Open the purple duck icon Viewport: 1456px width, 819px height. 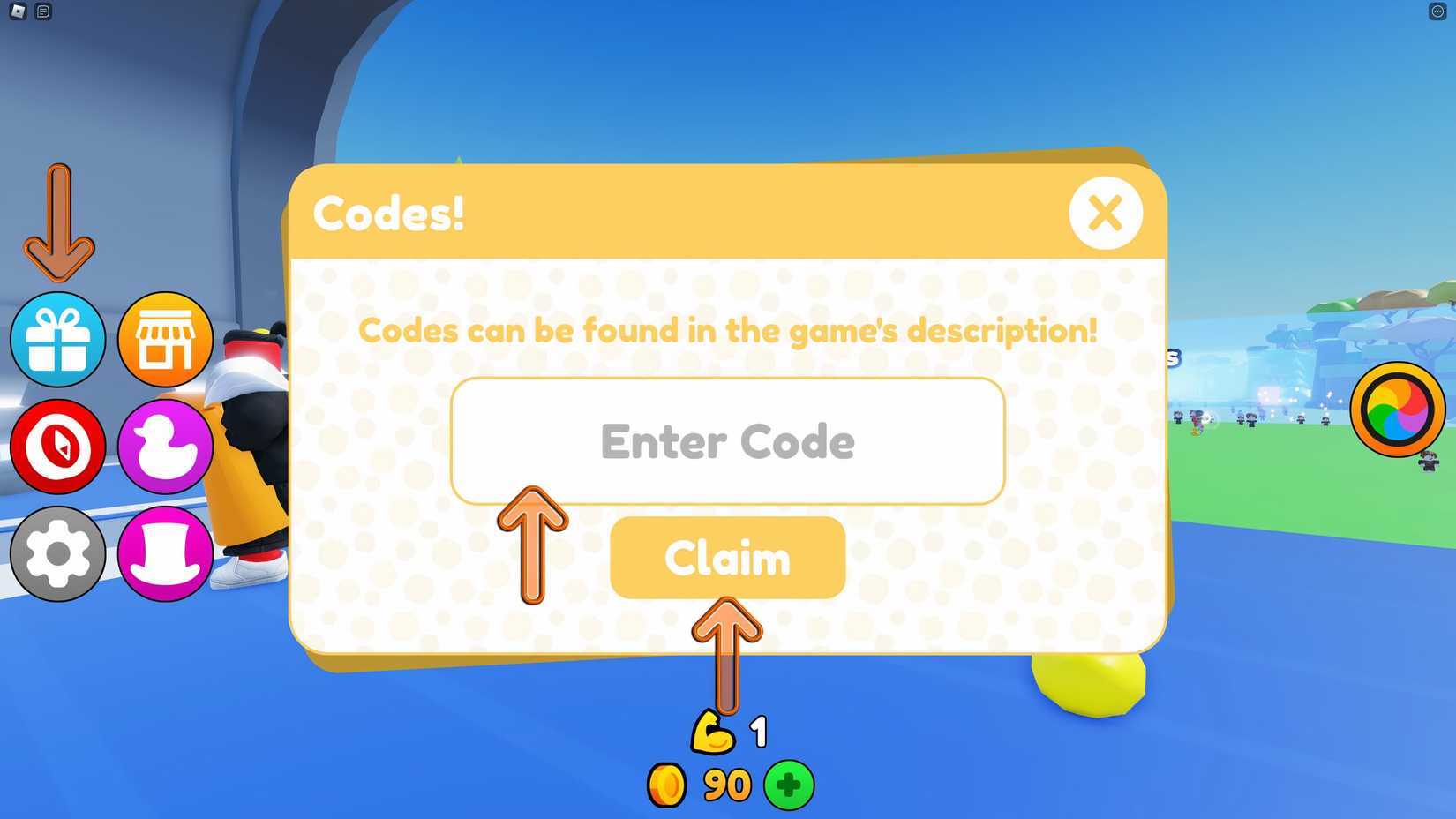[165, 447]
